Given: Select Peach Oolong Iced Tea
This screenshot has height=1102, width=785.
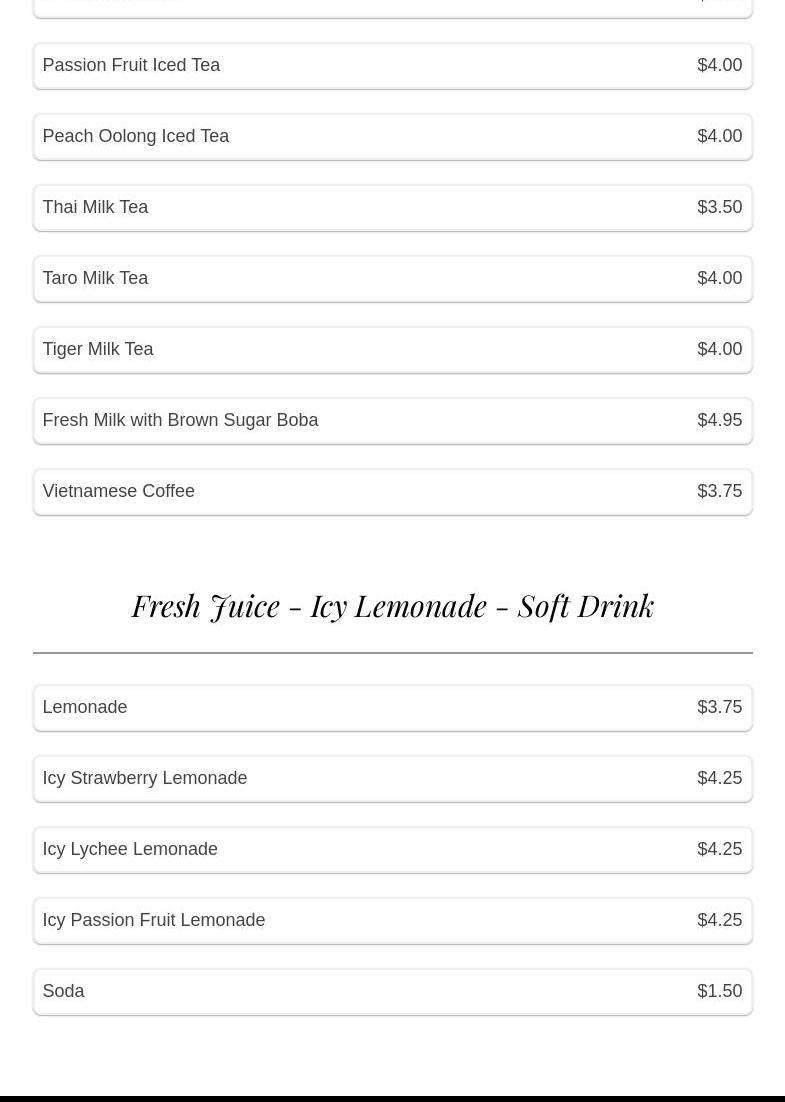Looking at the screenshot, I should pyautogui.click(x=392, y=137).
